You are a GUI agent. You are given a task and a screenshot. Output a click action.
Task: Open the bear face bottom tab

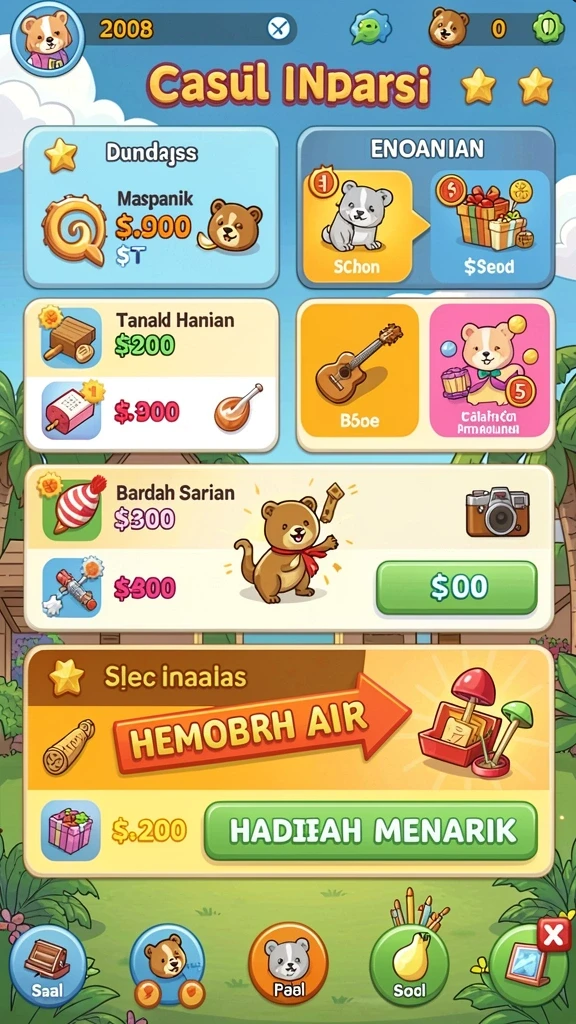point(166,966)
